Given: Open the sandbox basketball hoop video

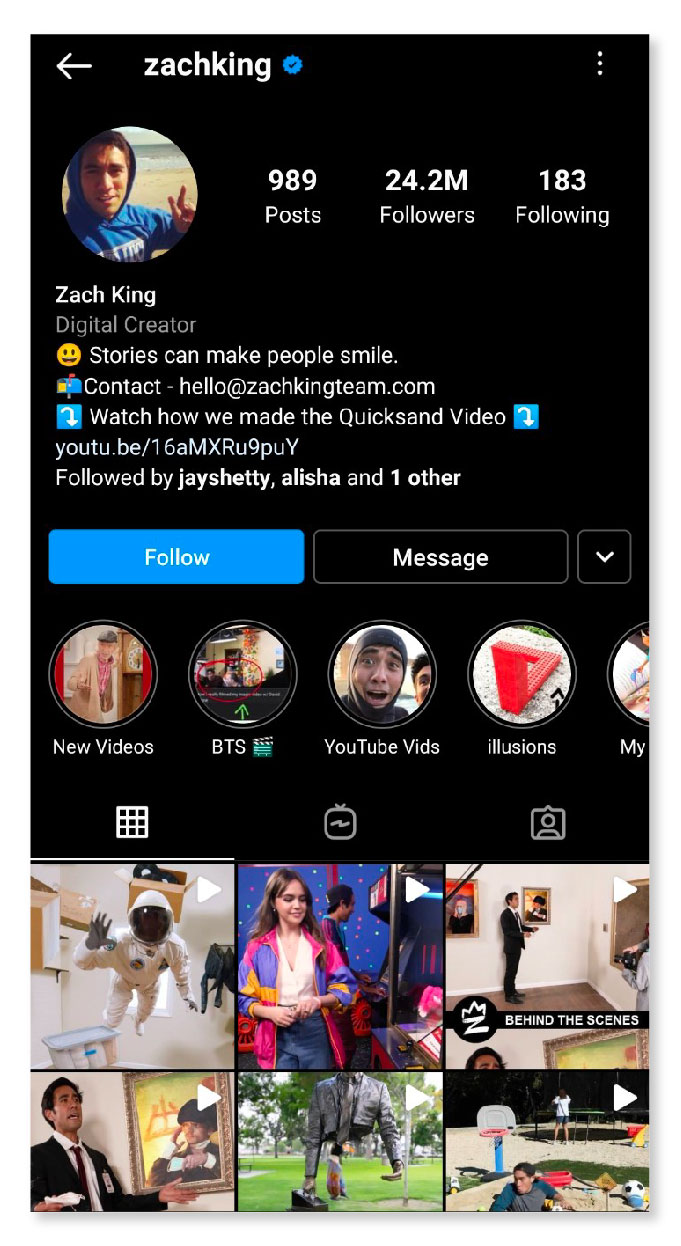Looking at the screenshot, I should click(547, 1141).
